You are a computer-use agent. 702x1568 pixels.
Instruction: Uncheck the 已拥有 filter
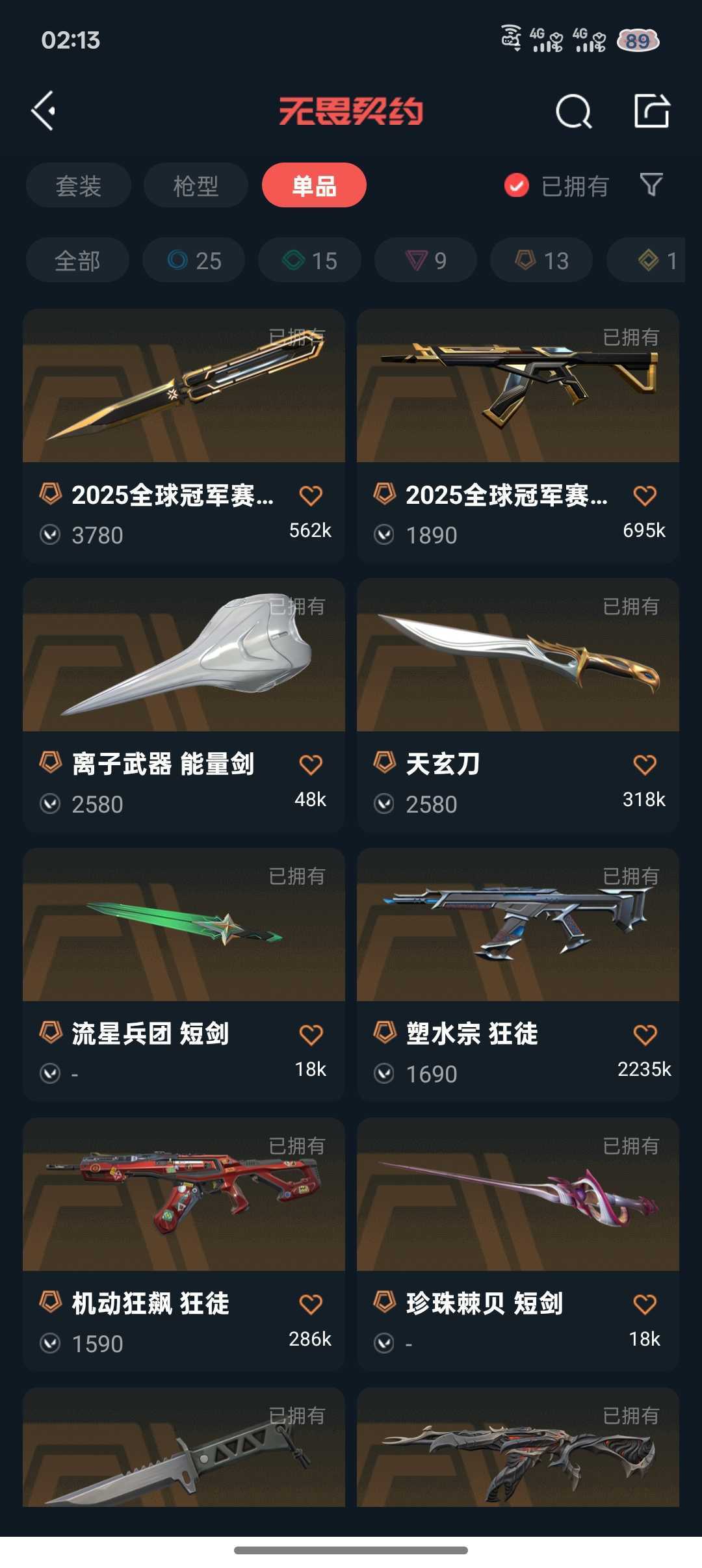click(517, 186)
